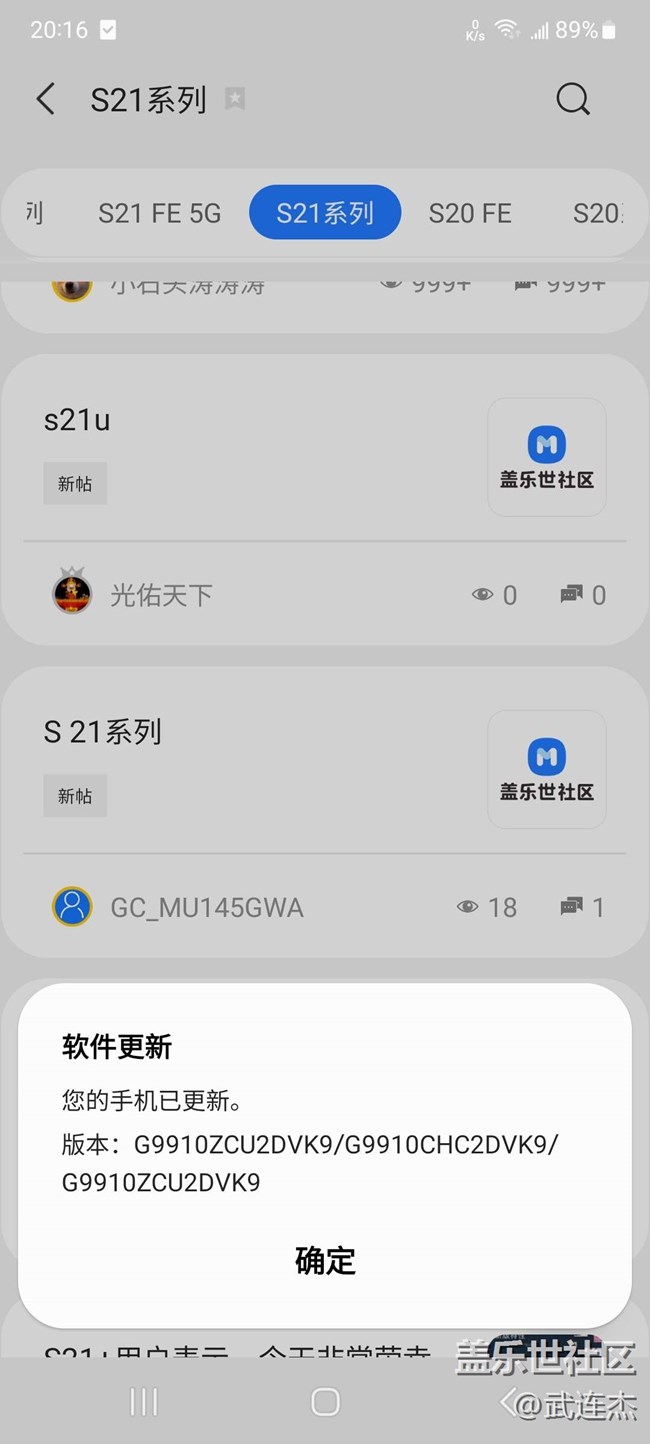The width and height of the screenshot is (650, 1444).
Task: Confirm the software update dialog with 确定
Action: click(325, 1260)
